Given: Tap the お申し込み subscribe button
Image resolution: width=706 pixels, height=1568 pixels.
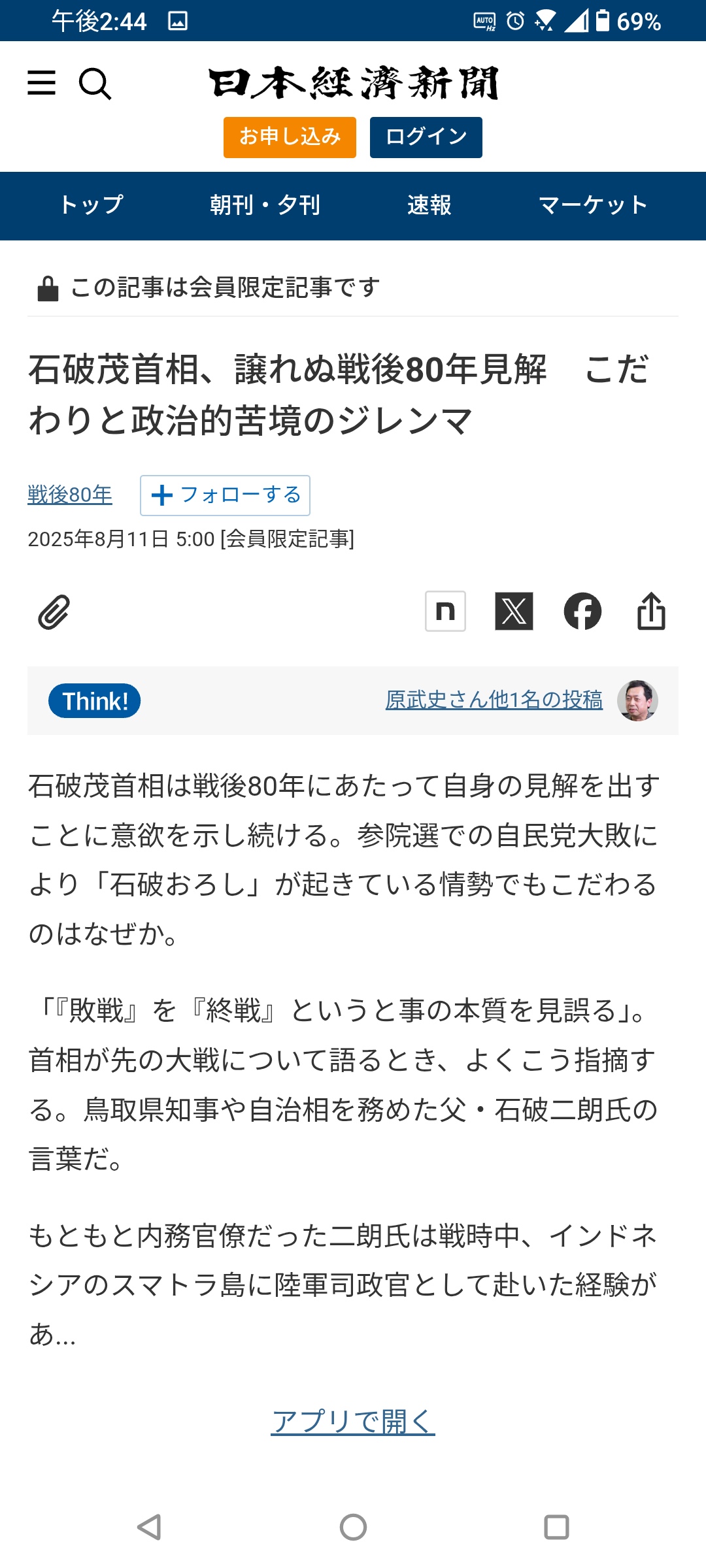Looking at the screenshot, I should click(x=290, y=137).
